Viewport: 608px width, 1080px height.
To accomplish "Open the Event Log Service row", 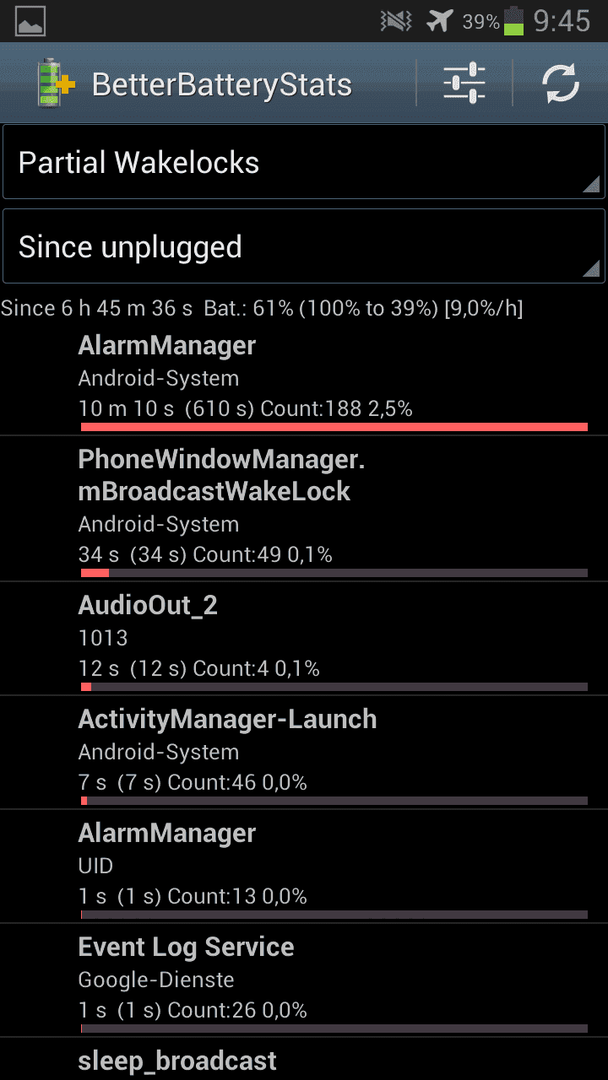I will tap(304, 980).
